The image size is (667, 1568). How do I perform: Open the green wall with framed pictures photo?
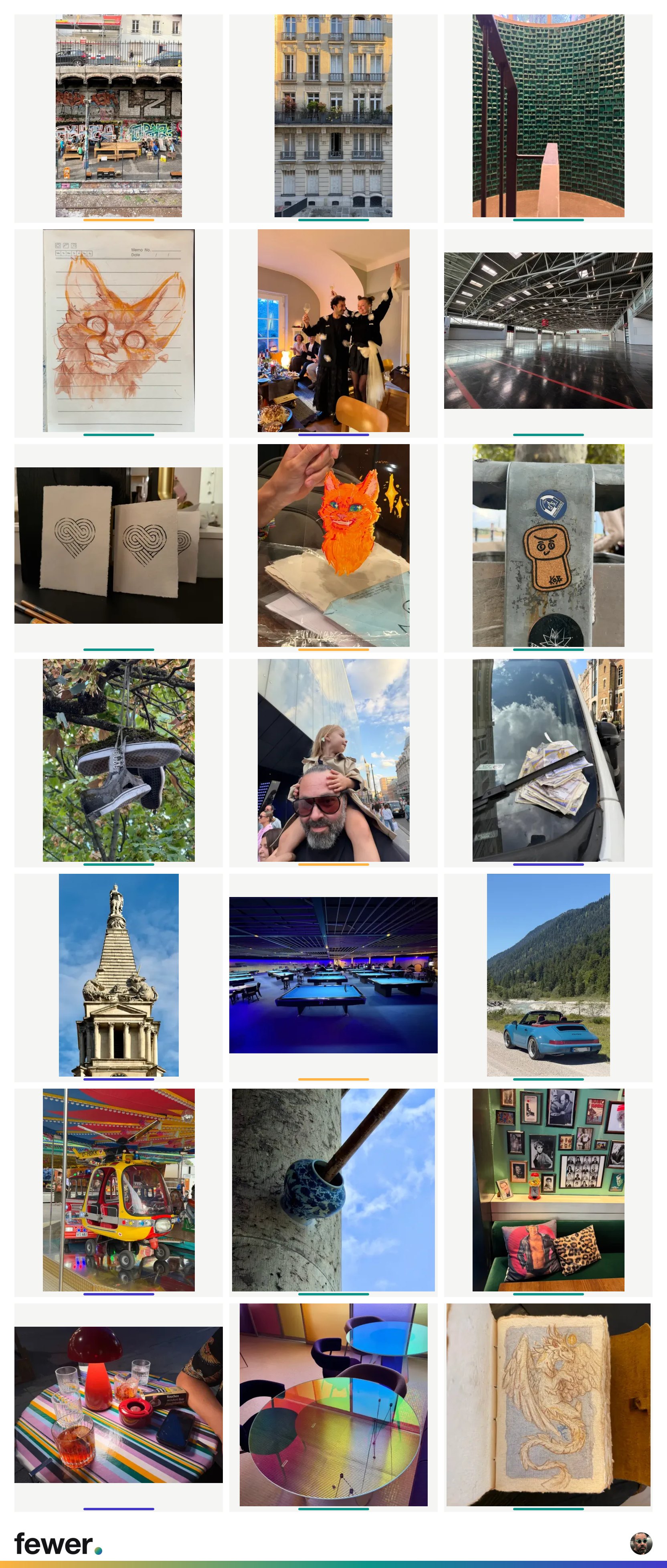[x=548, y=1190]
